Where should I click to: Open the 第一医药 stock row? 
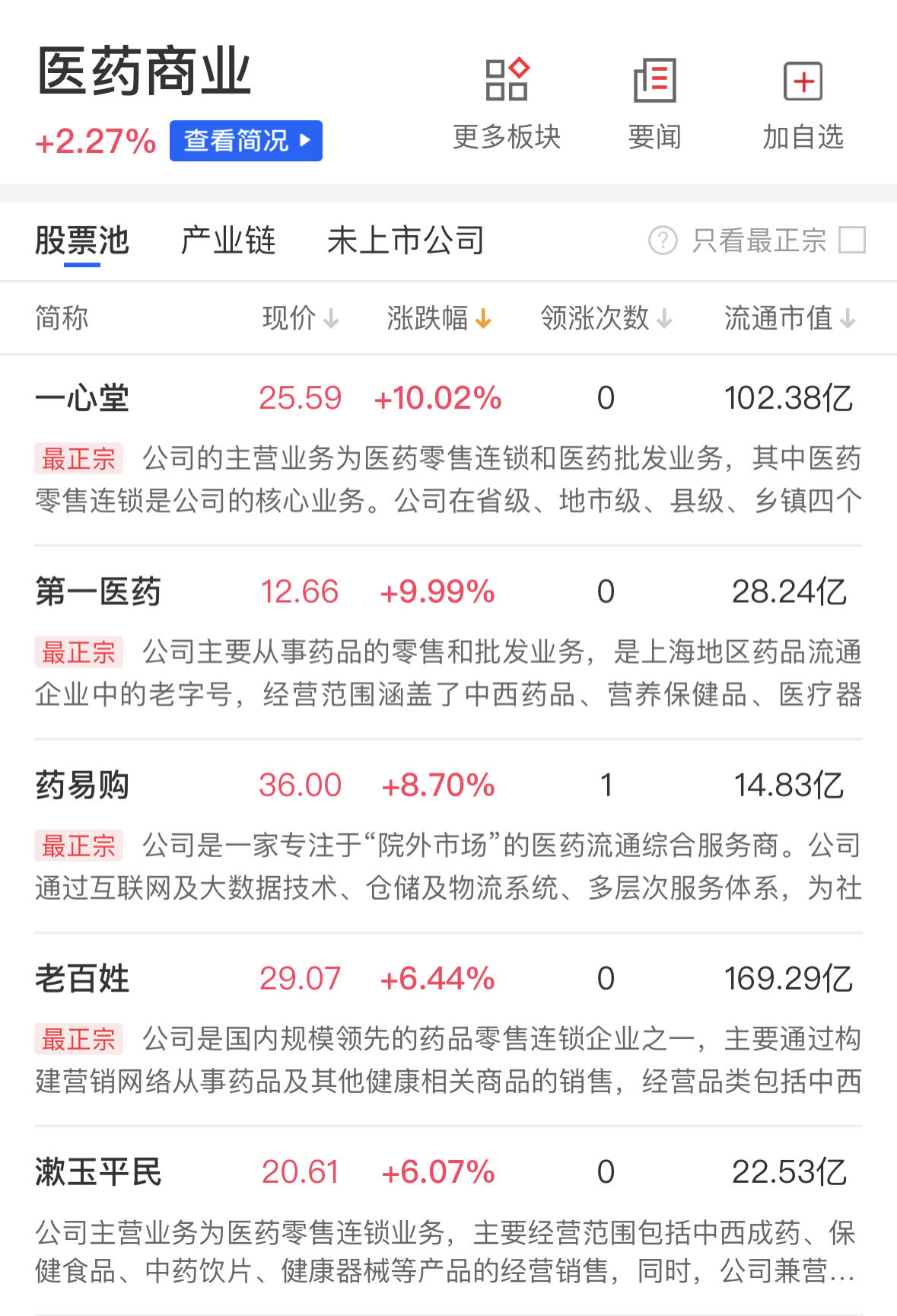coord(98,591)
